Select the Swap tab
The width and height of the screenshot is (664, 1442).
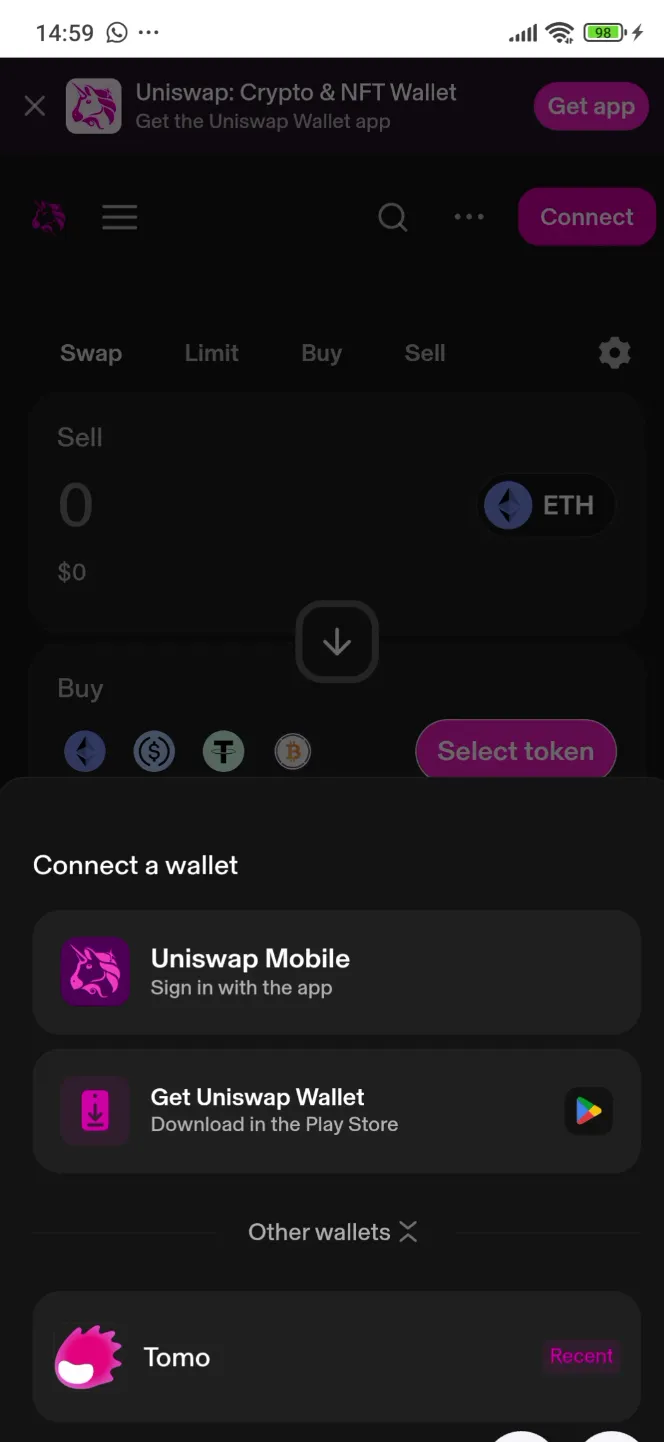click(x=91, y=353)
